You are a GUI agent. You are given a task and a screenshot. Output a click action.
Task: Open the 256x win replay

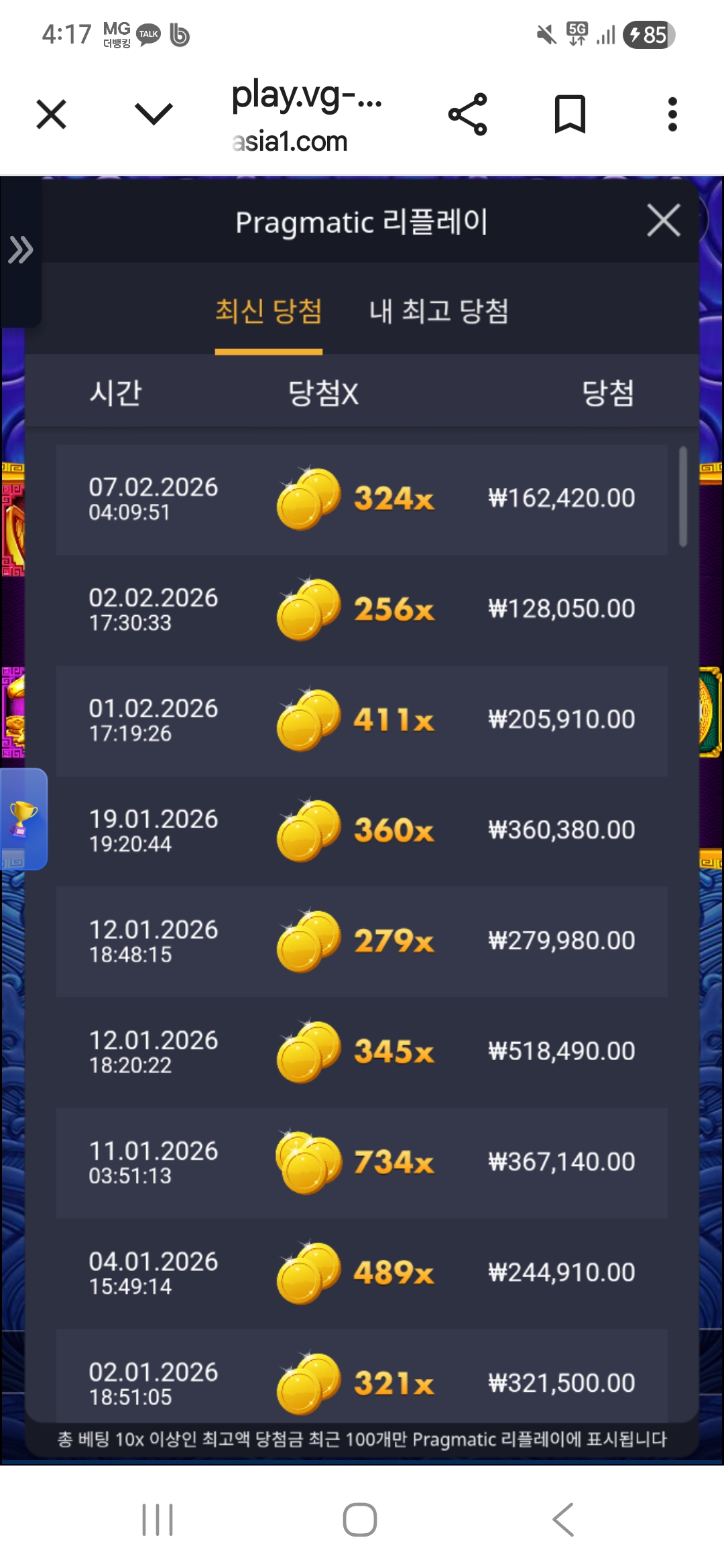362,610
